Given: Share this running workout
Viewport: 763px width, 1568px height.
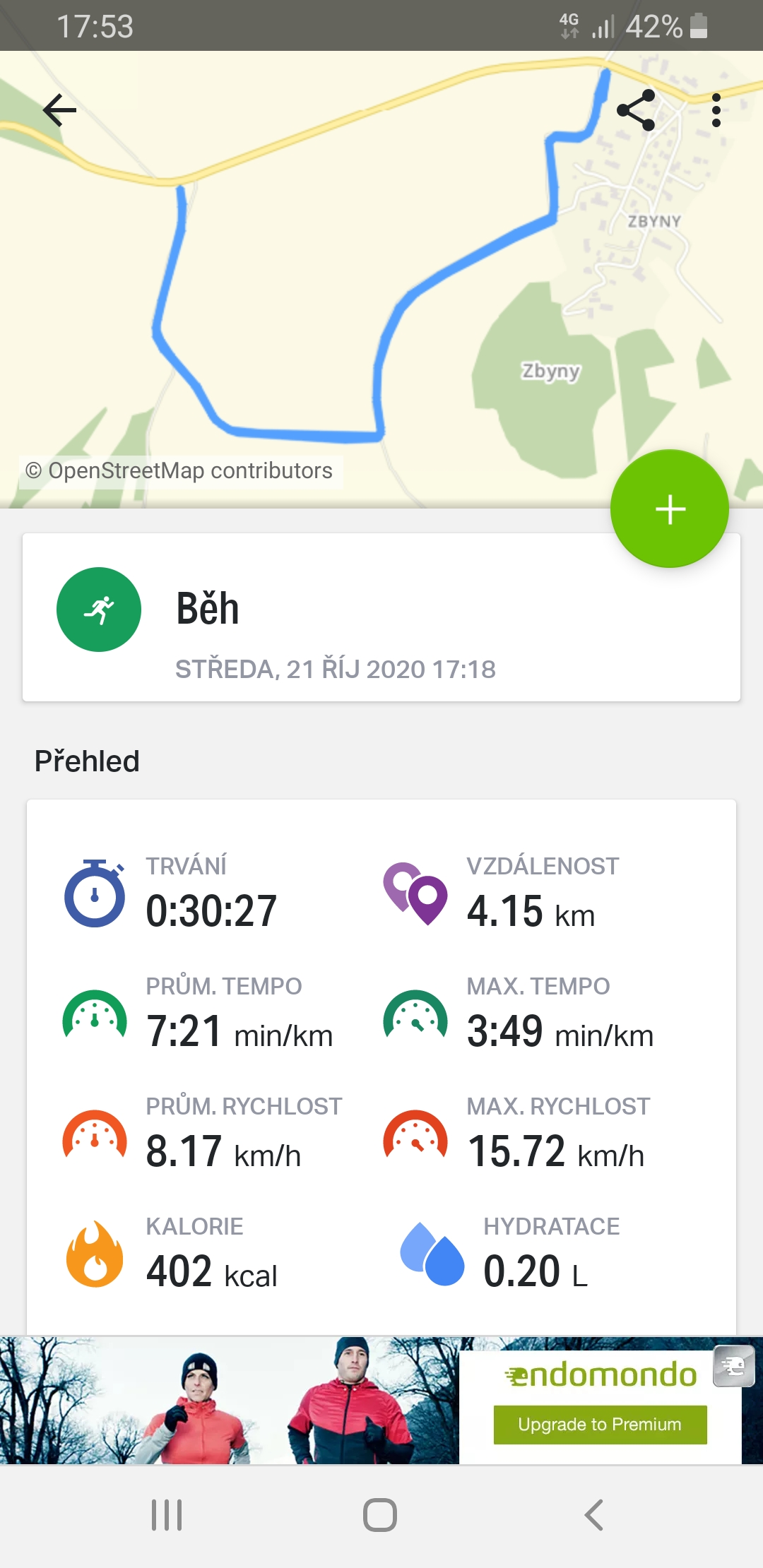Looking at the screenshot, I should click(x=637, y=110).
